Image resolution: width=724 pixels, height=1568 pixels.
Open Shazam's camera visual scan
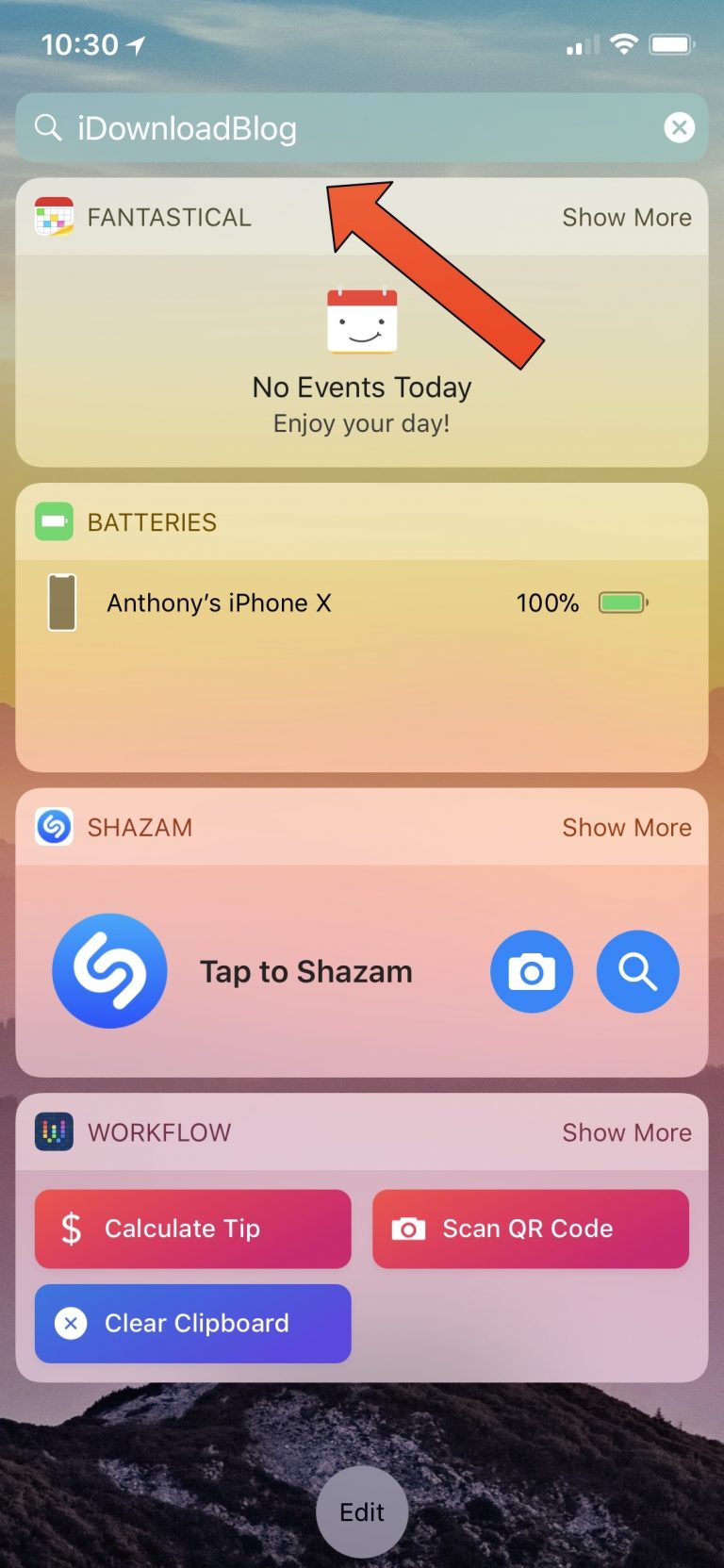pyautogui.click(x=532, y=972)
